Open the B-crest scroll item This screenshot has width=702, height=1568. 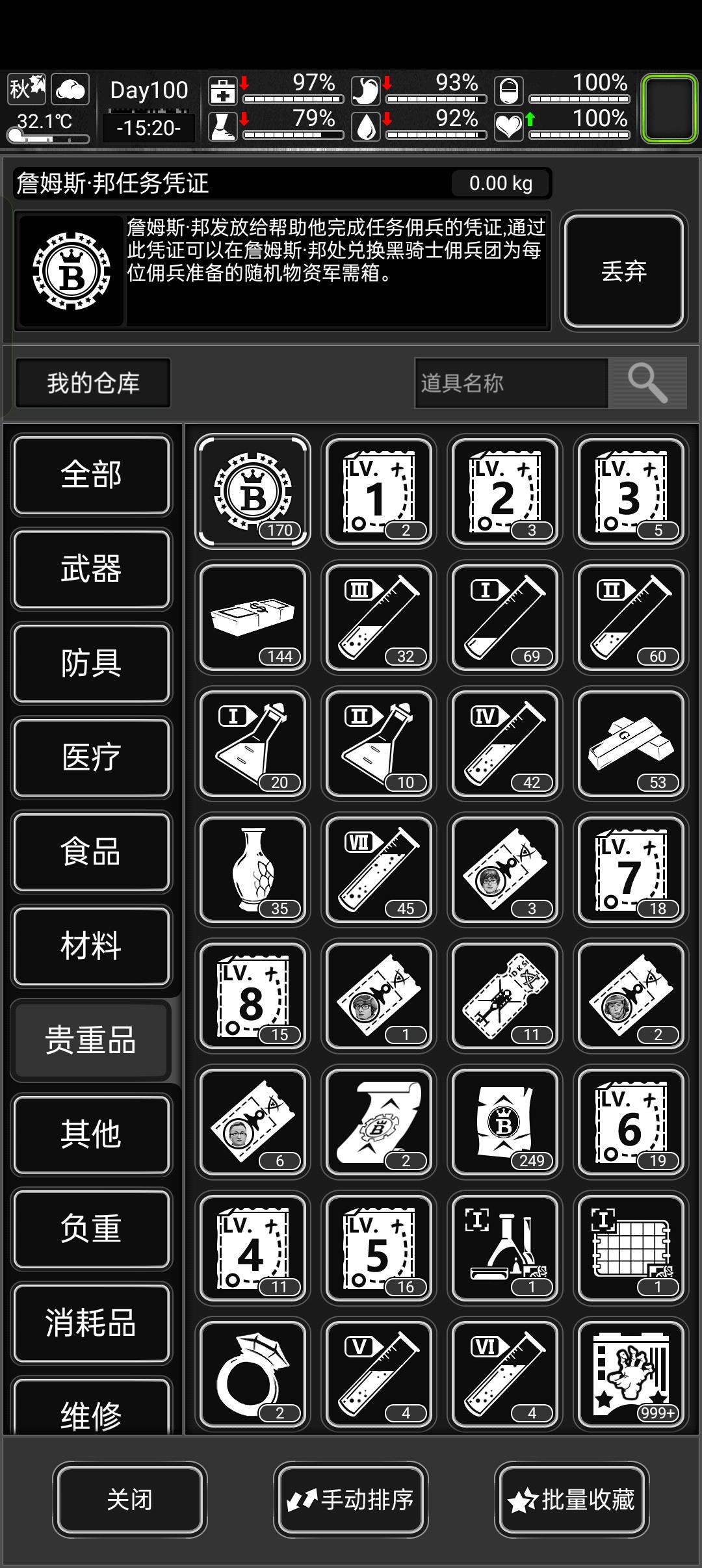point(378,1122)
